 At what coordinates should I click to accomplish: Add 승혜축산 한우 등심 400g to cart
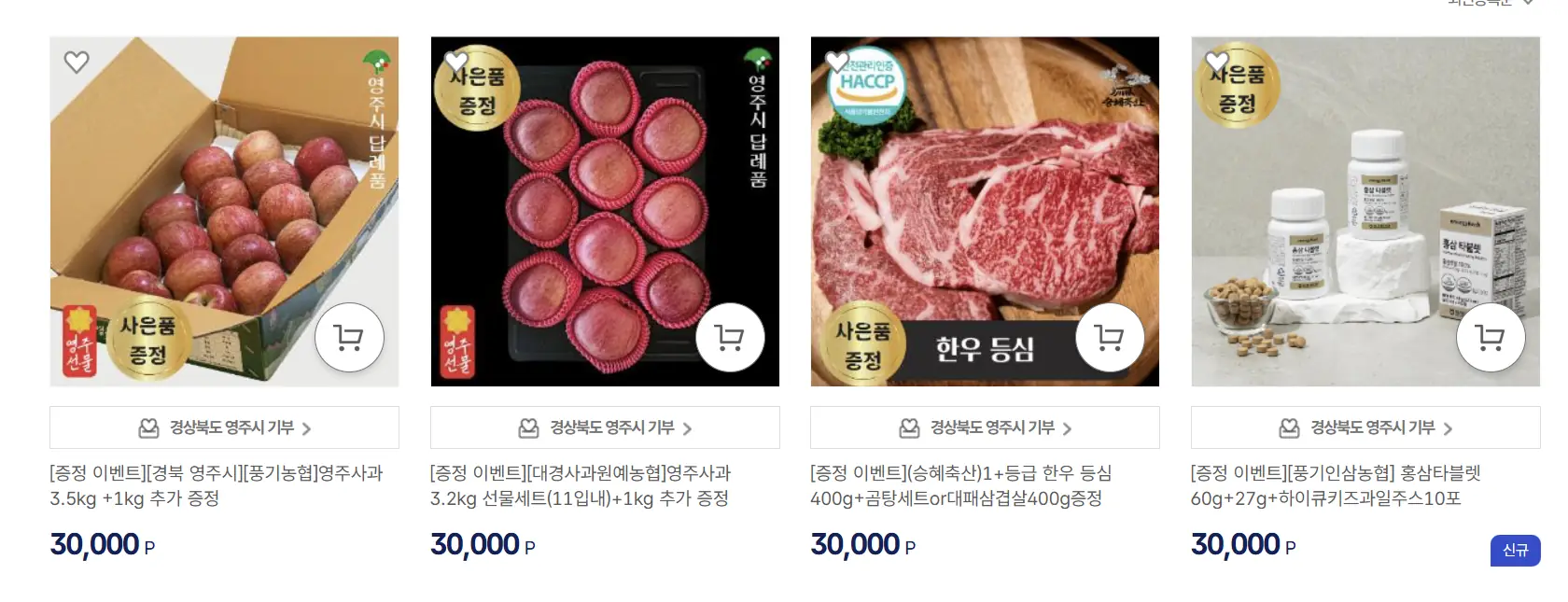pos(1110,337)
